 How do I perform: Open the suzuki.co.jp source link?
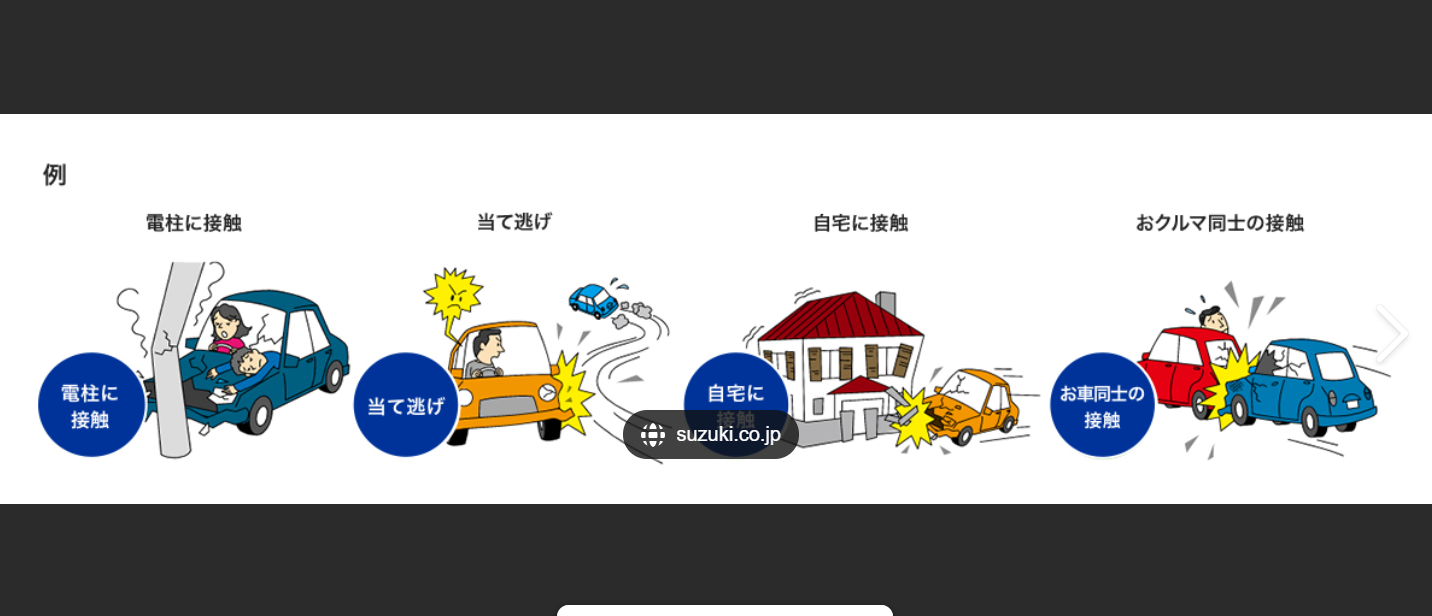(x=711, y=434)
